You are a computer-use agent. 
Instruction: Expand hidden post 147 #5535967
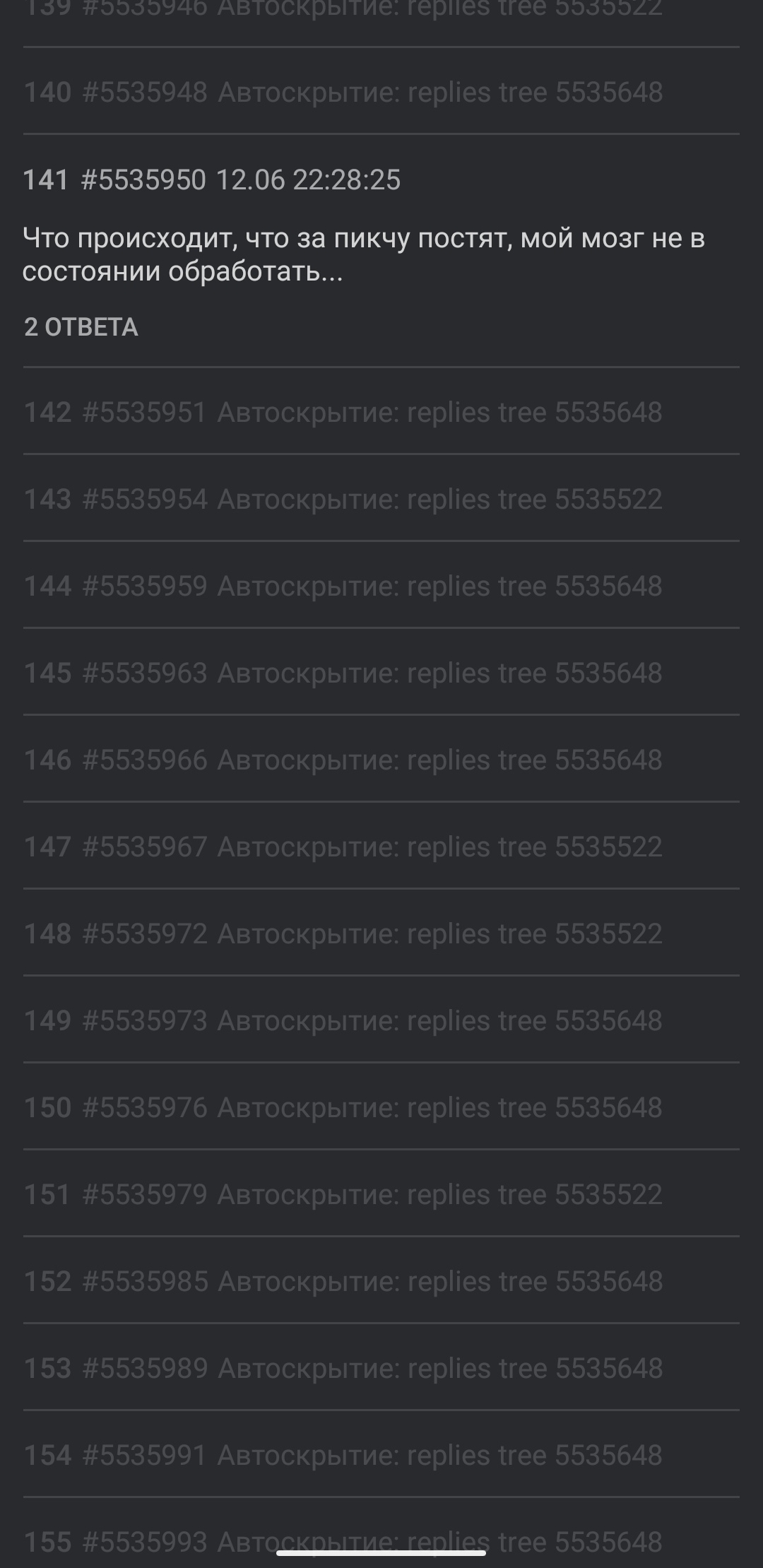381,847
